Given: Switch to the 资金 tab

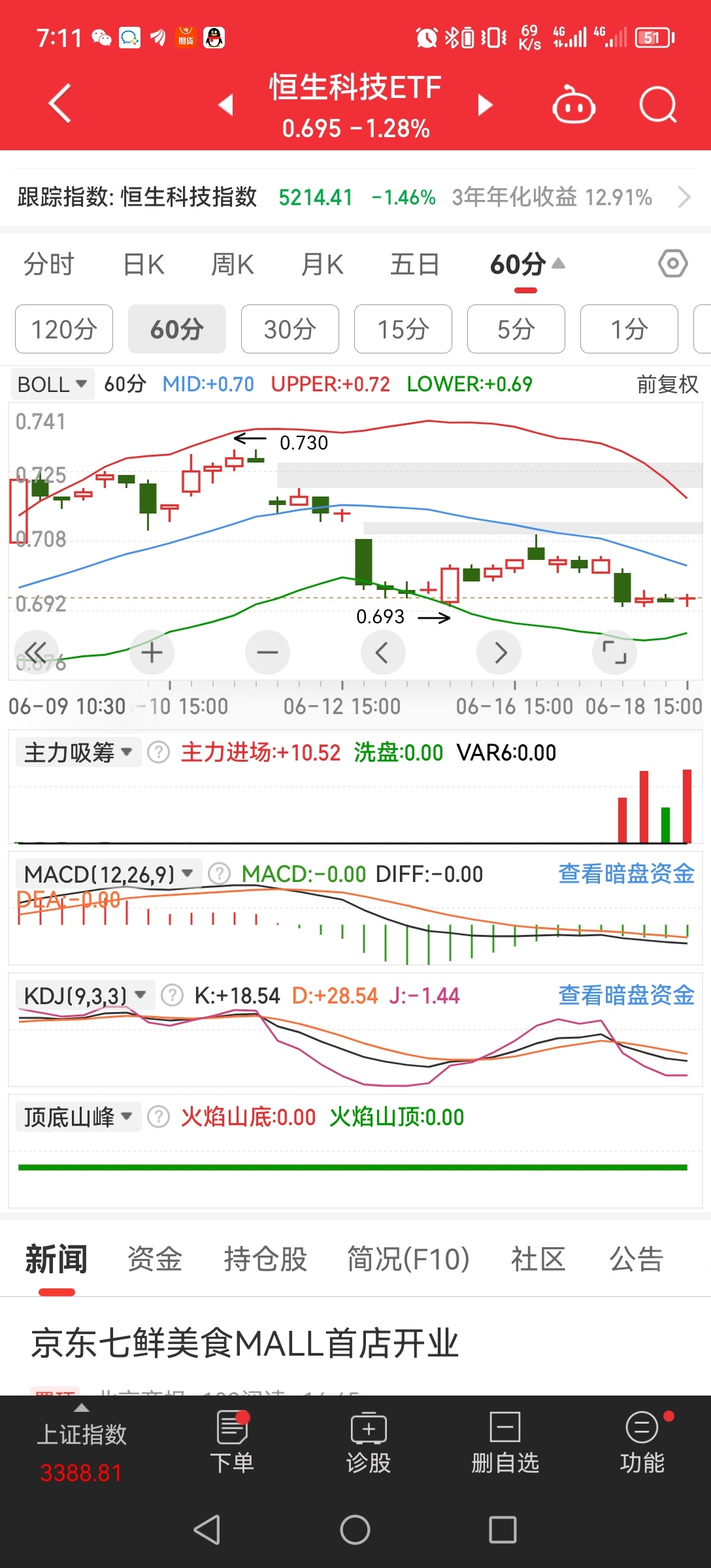Looking at the screenshot, I should click(x=155, y=1259).
